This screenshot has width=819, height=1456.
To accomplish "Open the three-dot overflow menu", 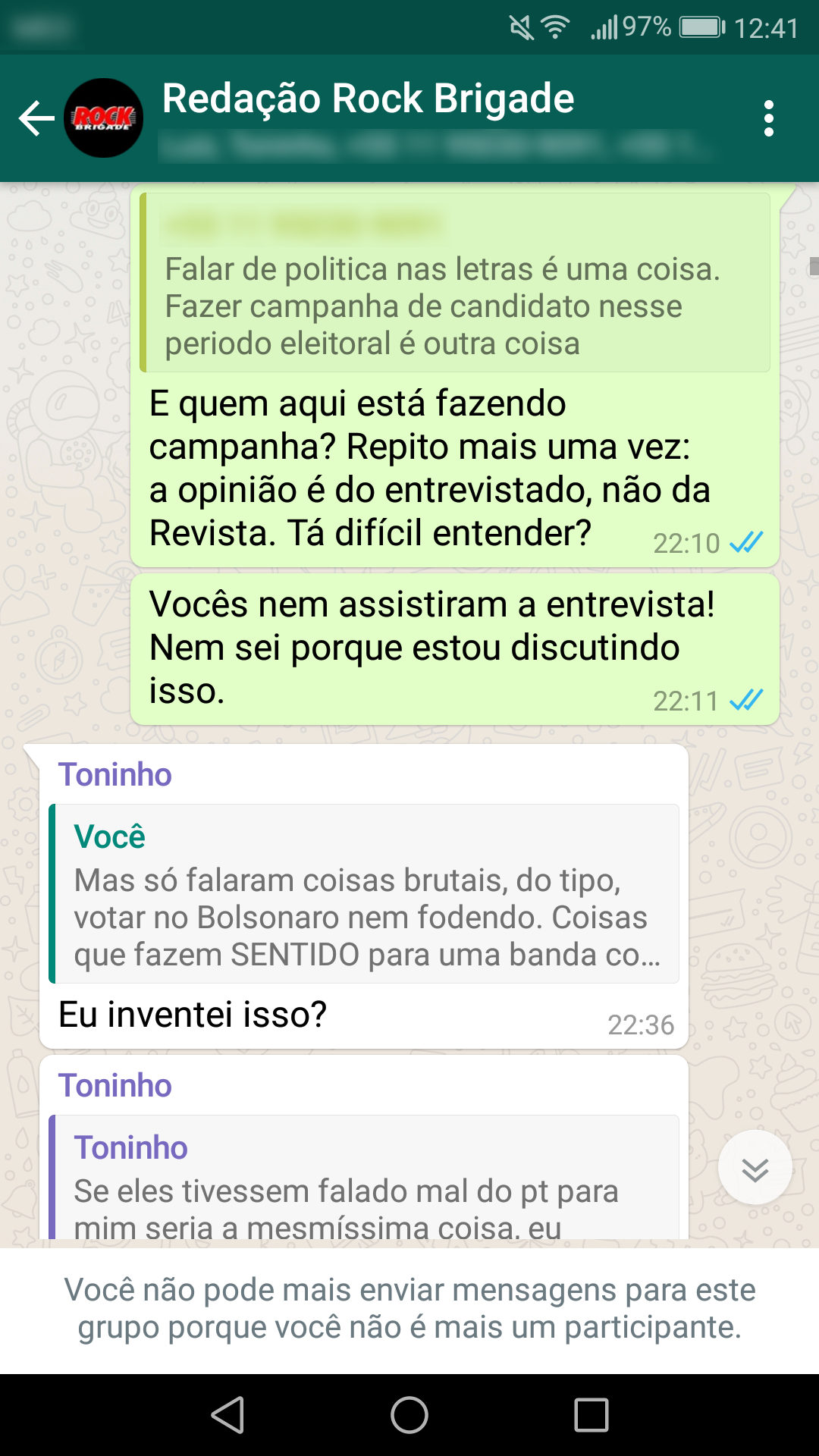I will 769,119.
